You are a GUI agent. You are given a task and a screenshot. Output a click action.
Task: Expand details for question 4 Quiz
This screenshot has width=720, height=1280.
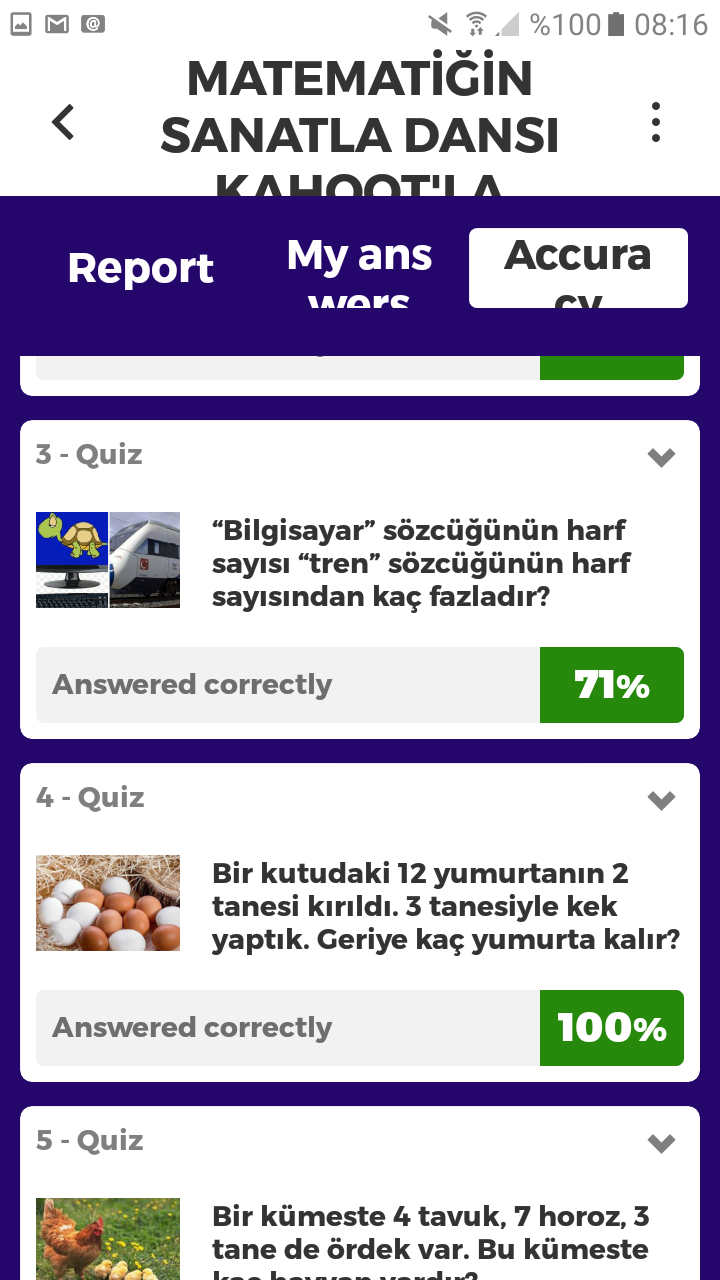tap(660, 799)
